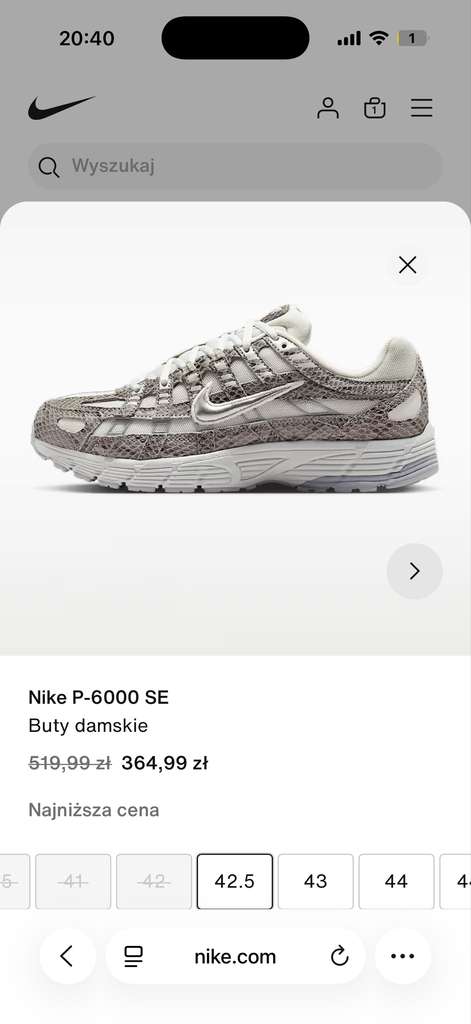This screenshot has width=471, height=1024.
Task: Show the next product image
Action: tap(414, 571)
